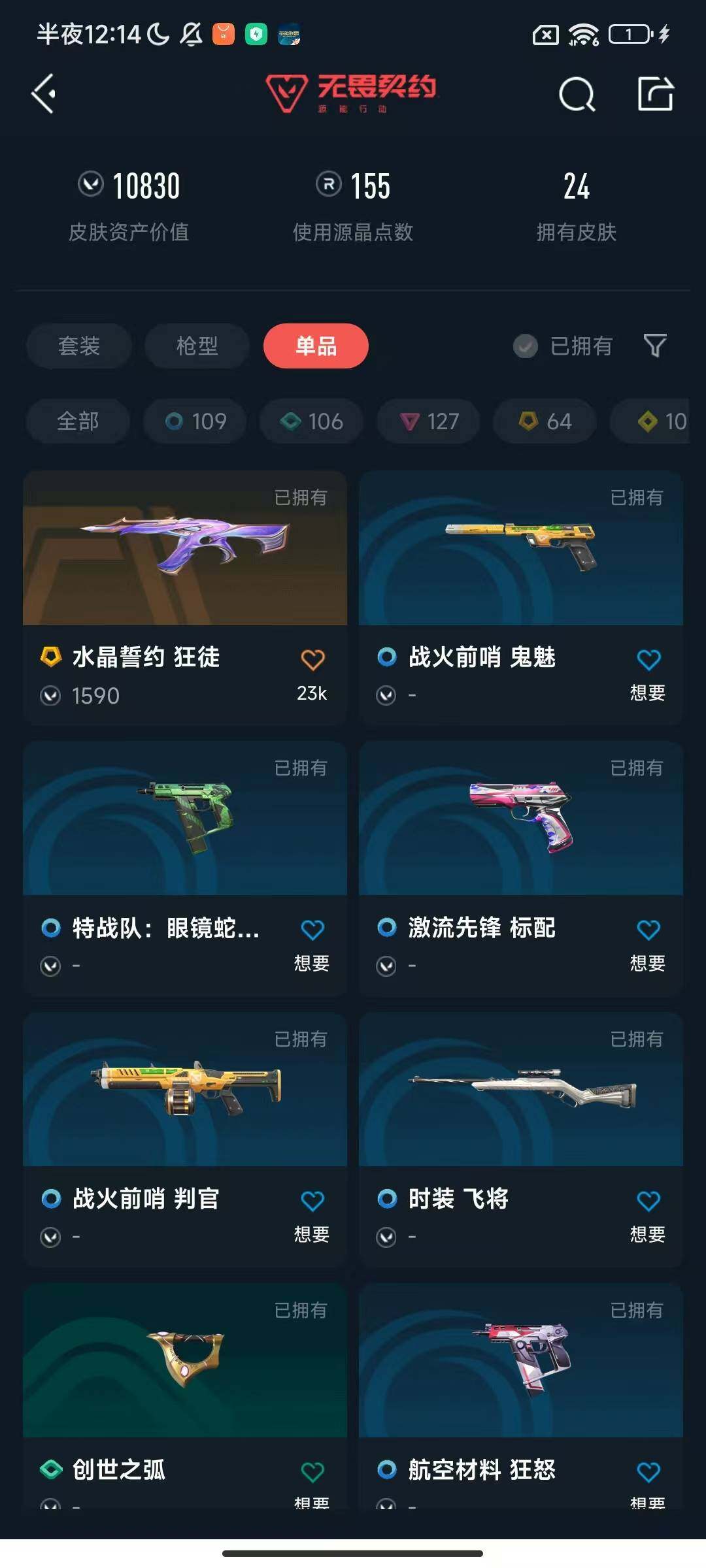
Task: Select the pink rarity chip showing 127
Action: point(428,421)
